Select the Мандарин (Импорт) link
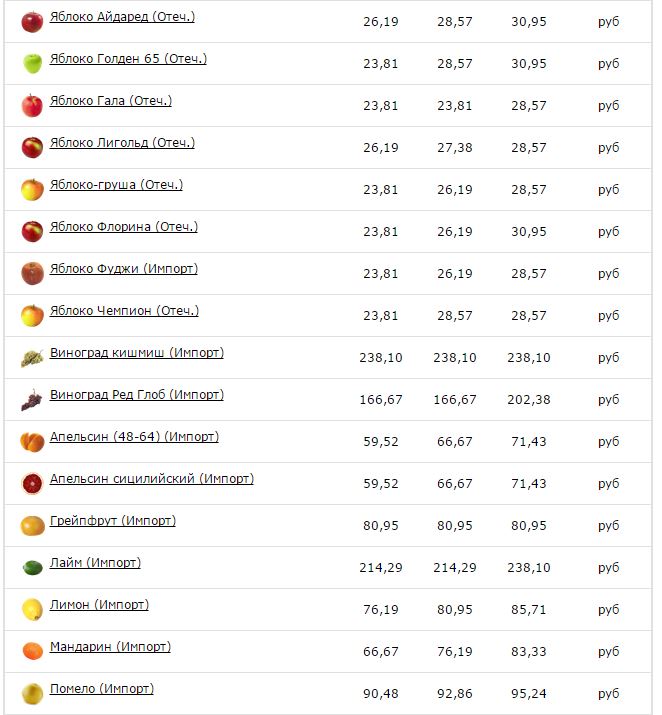This screenshot has width=662, height=715. click(x=110, y=646)
